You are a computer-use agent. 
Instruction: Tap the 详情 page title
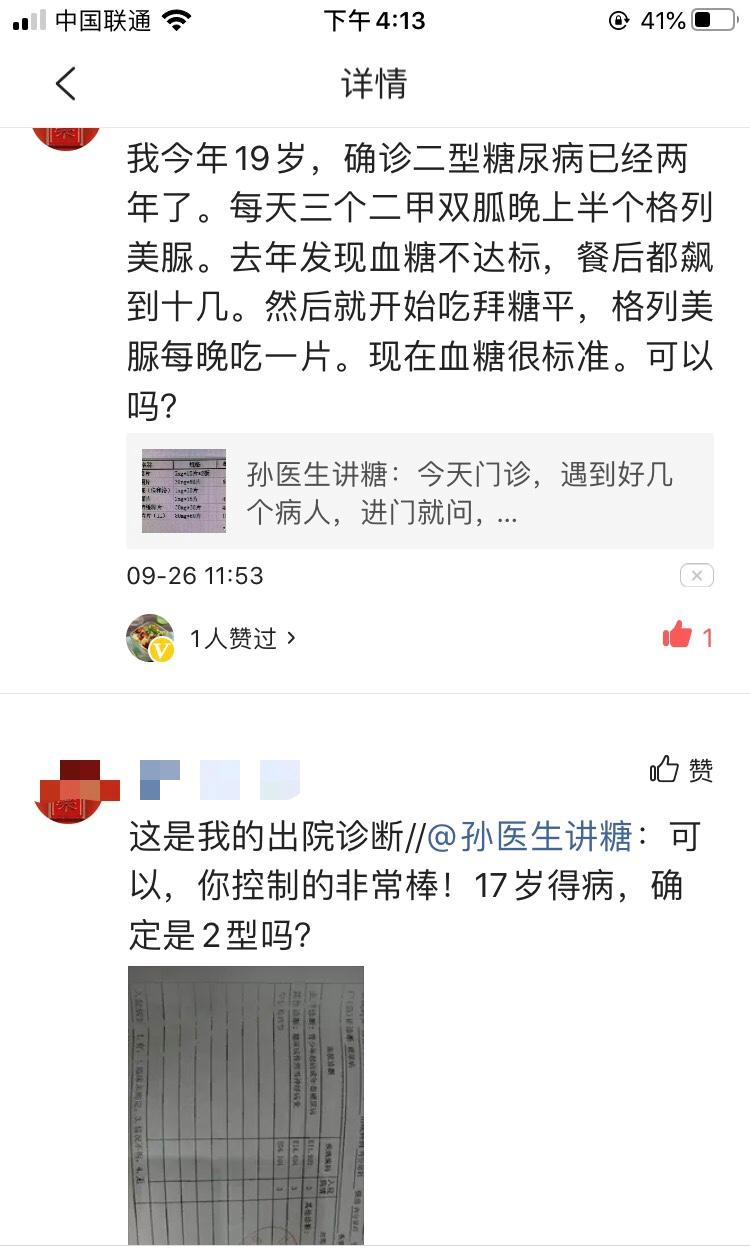click(x=375, y=85)
